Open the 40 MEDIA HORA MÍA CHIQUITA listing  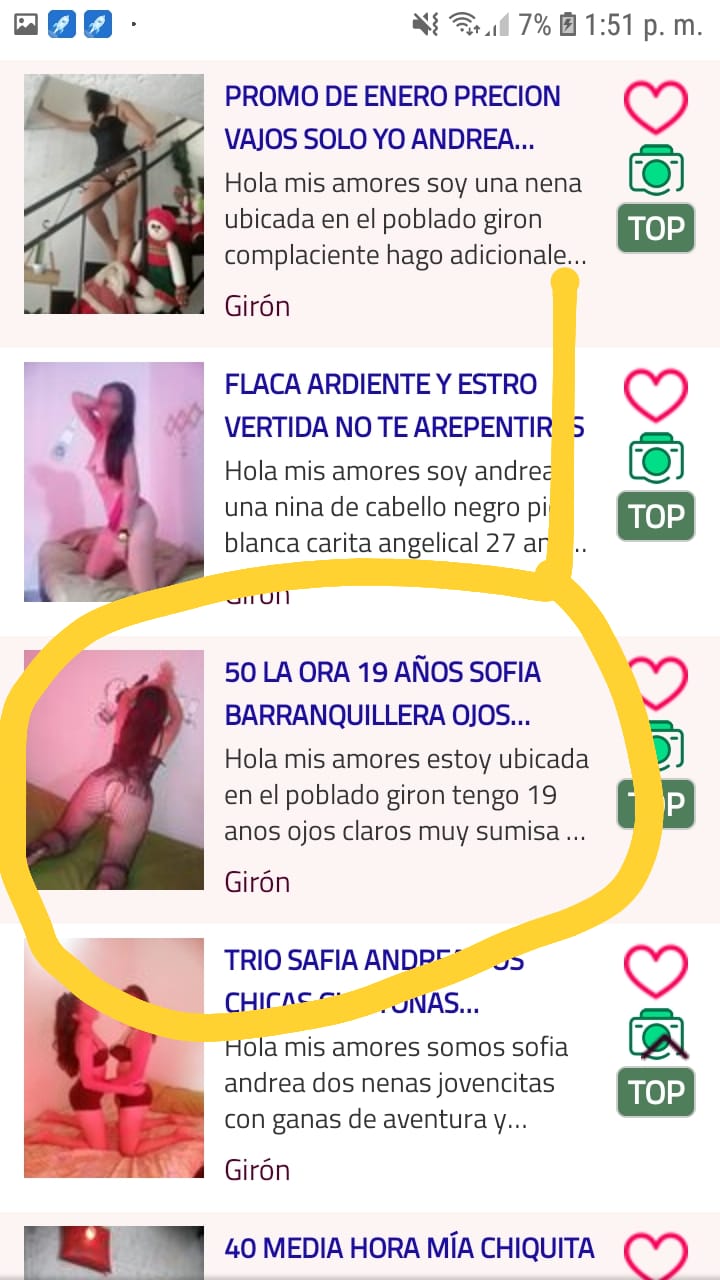click(409, 1248)
